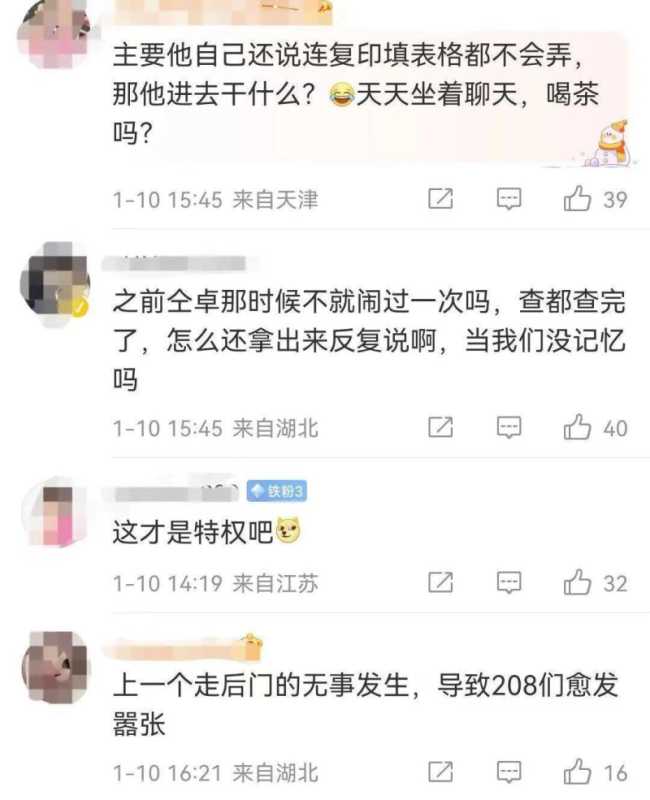Repost the comment posted from 天津
This screenshot has height=800, width=650.
click(441, 199)
